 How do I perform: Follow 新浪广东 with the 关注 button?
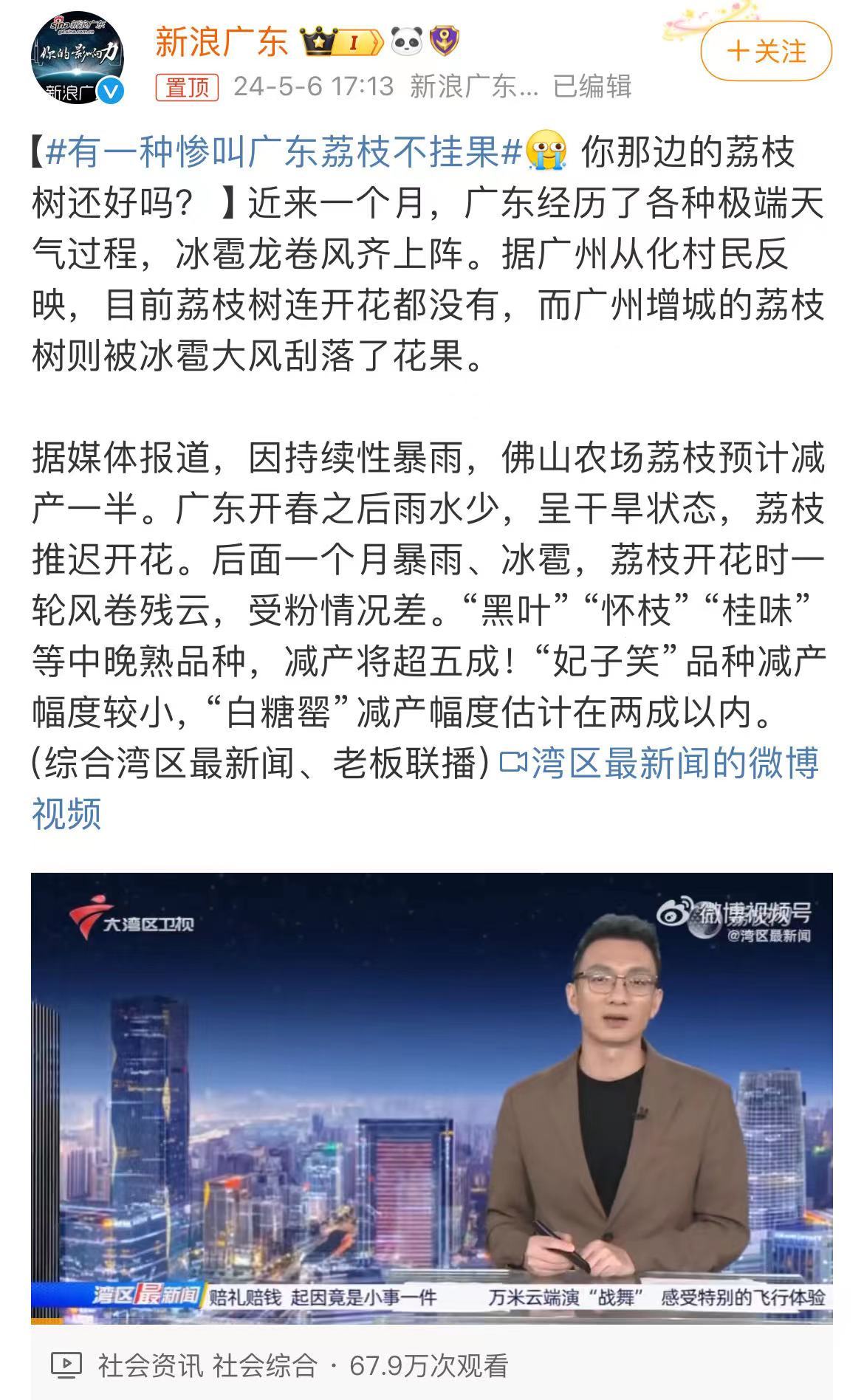[766, 52]
